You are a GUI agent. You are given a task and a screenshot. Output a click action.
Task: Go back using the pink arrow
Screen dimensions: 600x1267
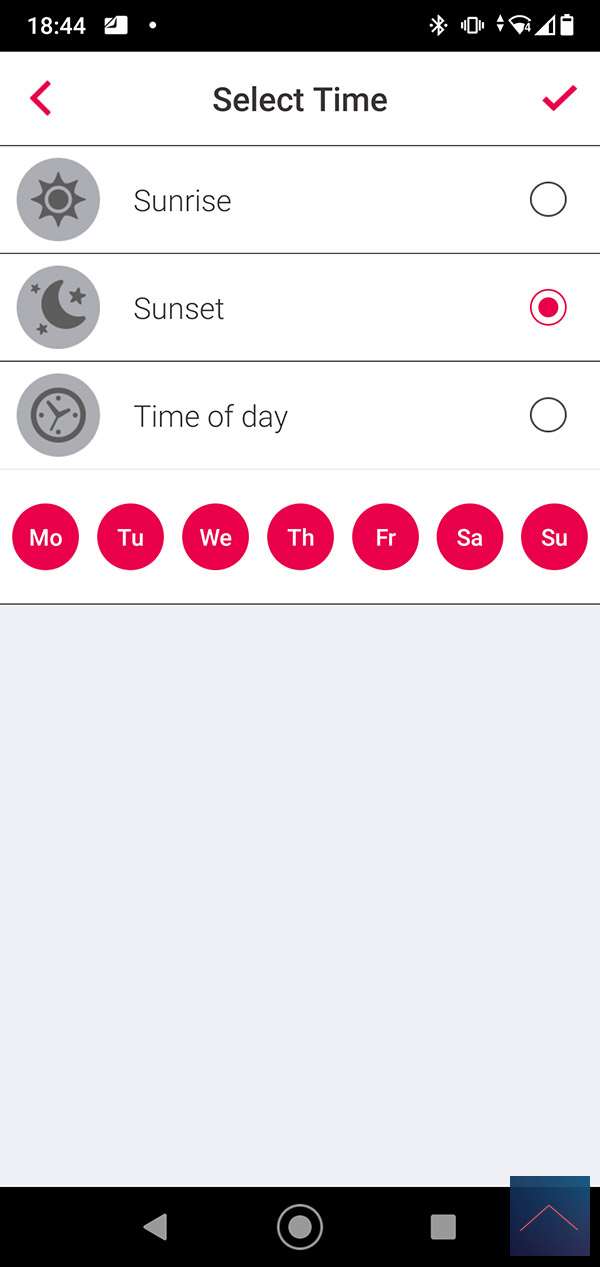[x=40, y=99]
